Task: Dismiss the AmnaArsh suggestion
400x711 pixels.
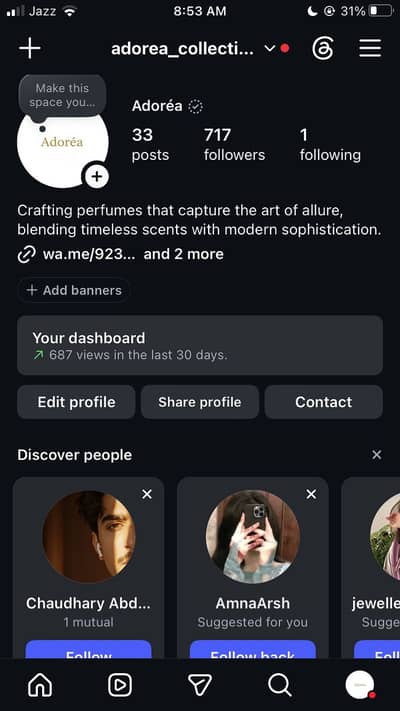Action: tap(311, 494)
